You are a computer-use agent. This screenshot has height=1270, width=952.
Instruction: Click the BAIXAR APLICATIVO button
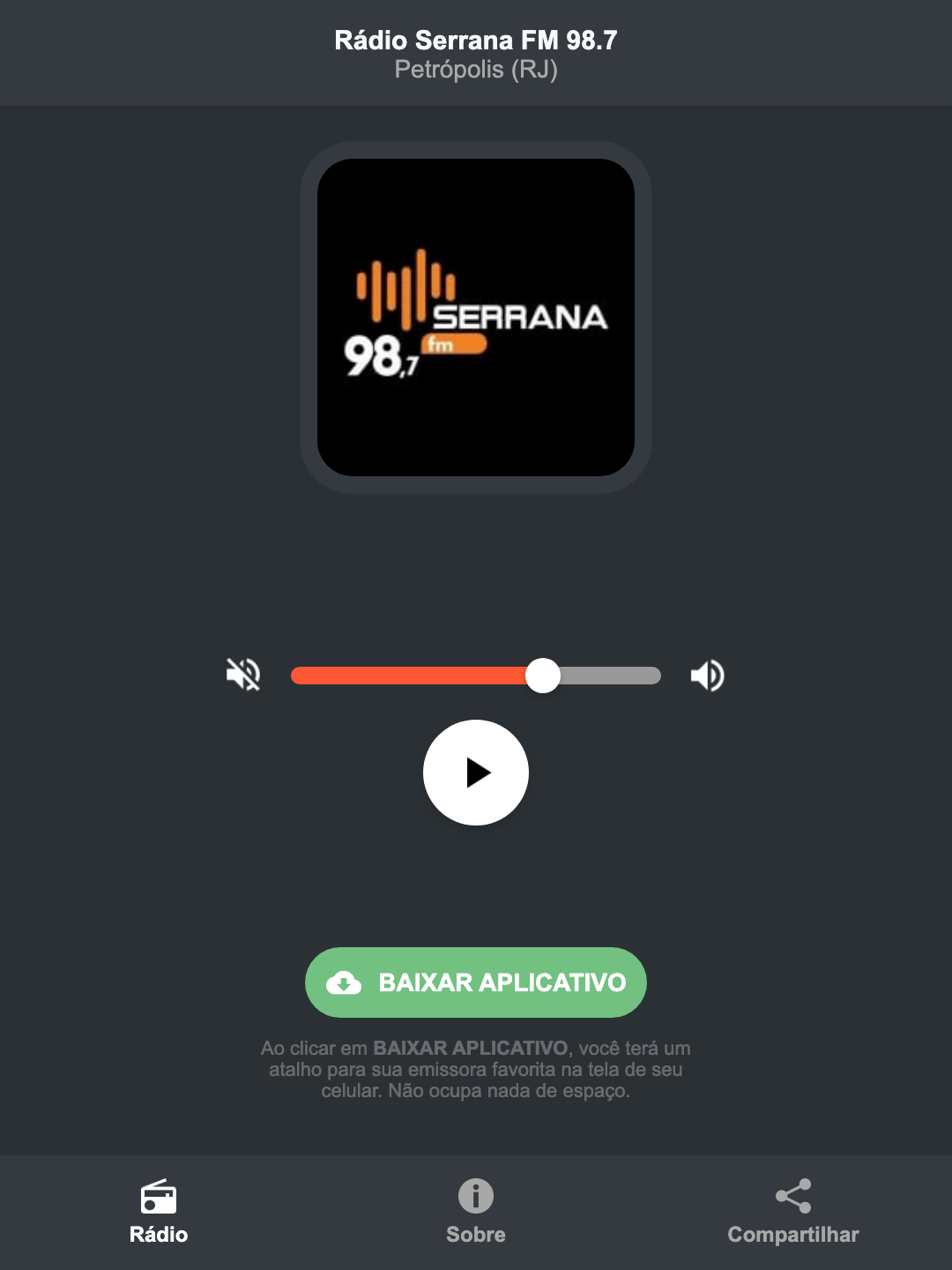475,982
